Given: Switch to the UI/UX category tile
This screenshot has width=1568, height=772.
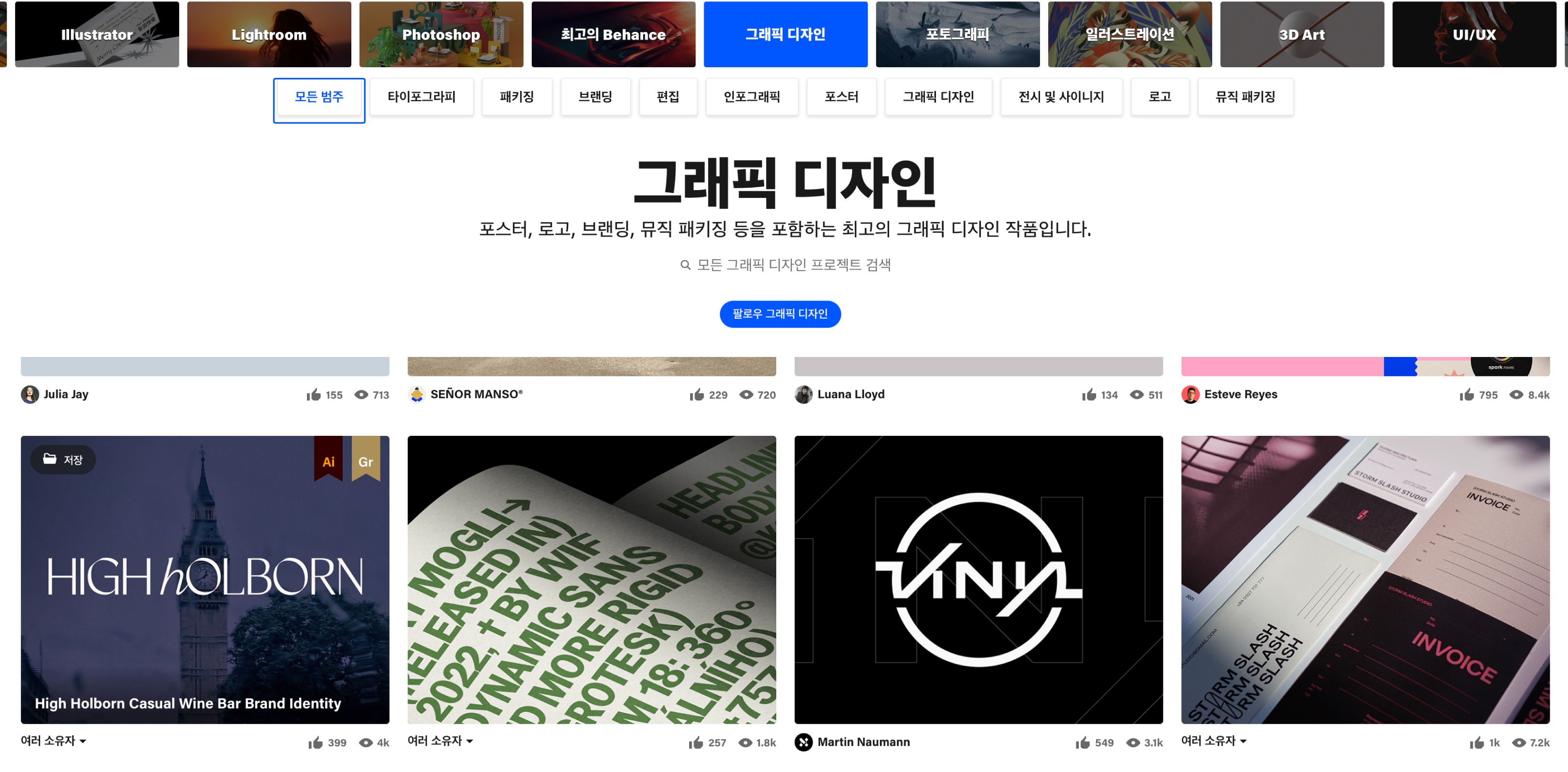Looking at the screenshot, I should pos(1474,34).
